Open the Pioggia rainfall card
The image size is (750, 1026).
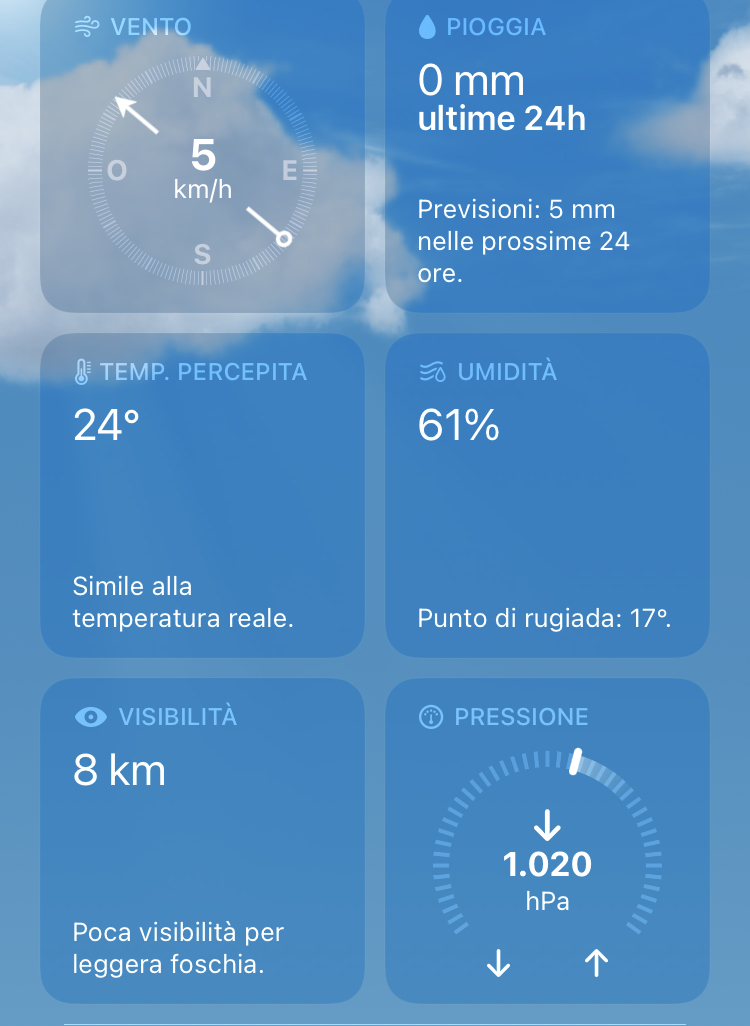pyautogui.click(x=547, y=155)
